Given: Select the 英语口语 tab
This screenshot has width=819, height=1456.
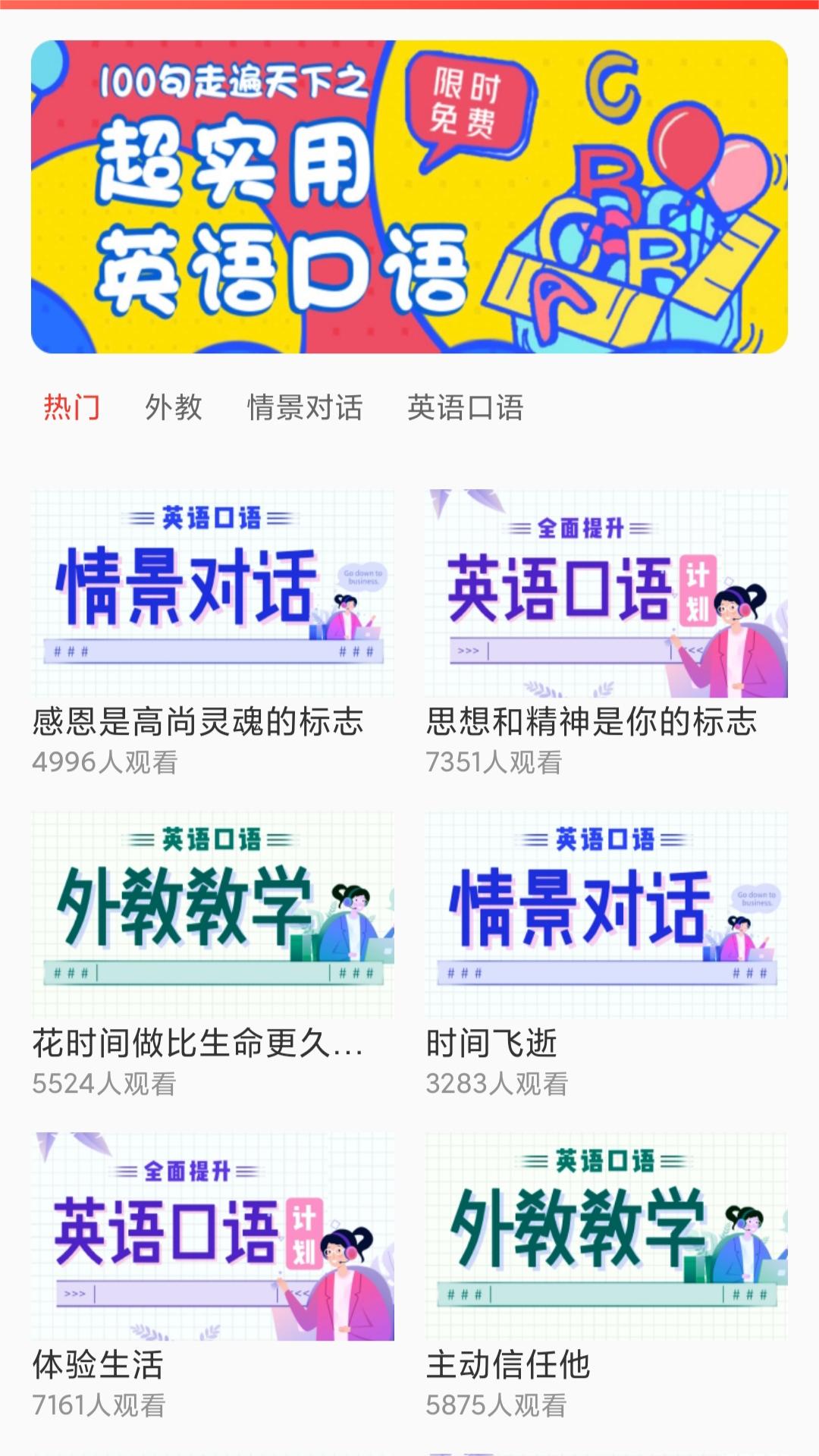Looking at the screenshot, I should point(465,407).
